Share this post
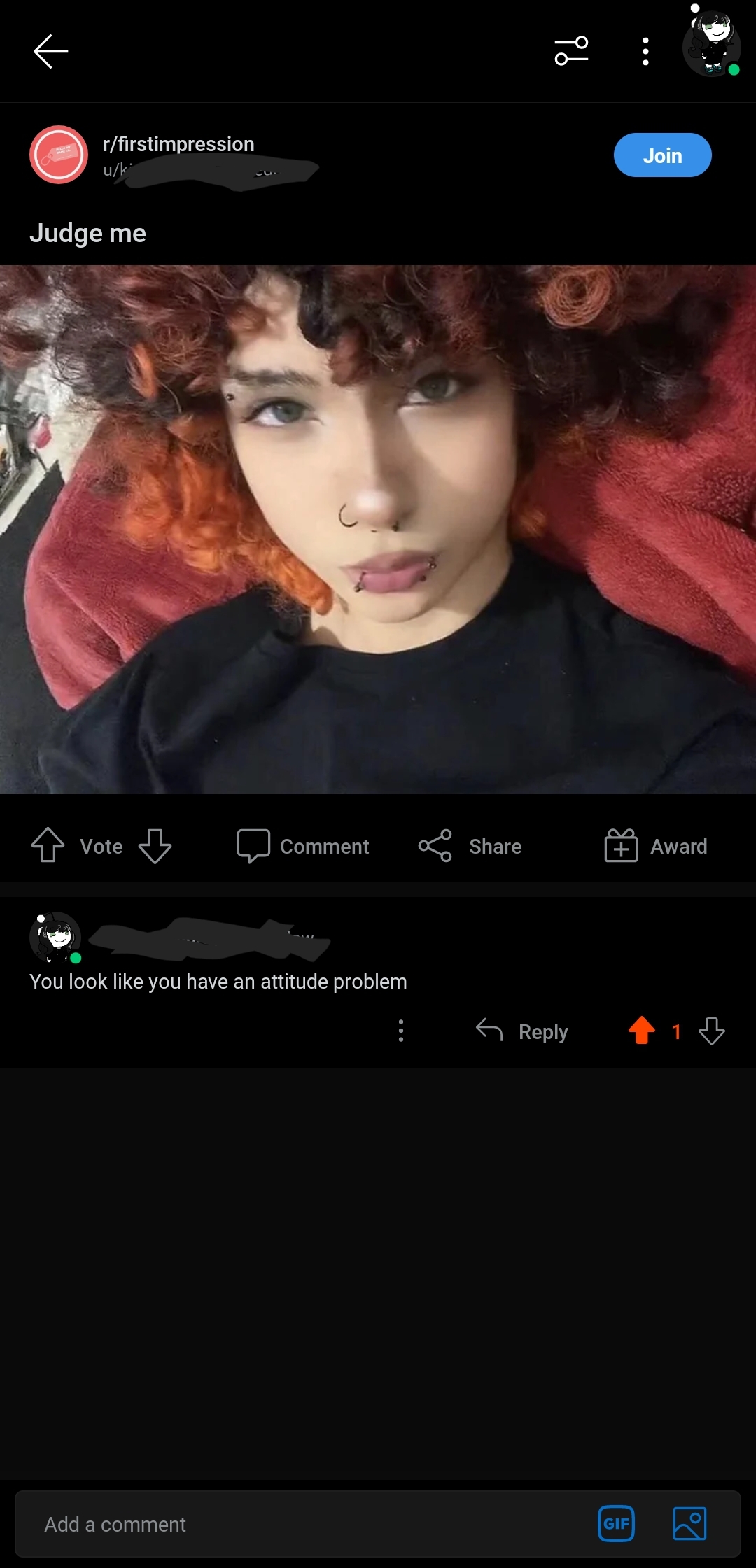 [470, 846]
